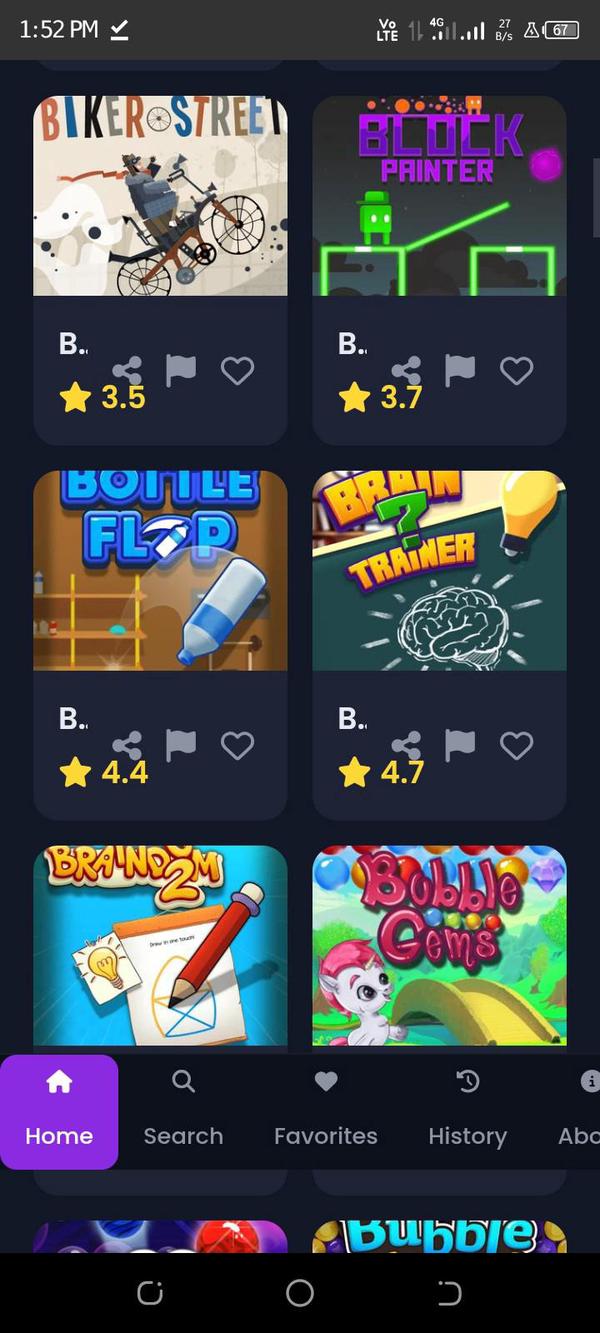Tap the system home button

click(299, 1293)
